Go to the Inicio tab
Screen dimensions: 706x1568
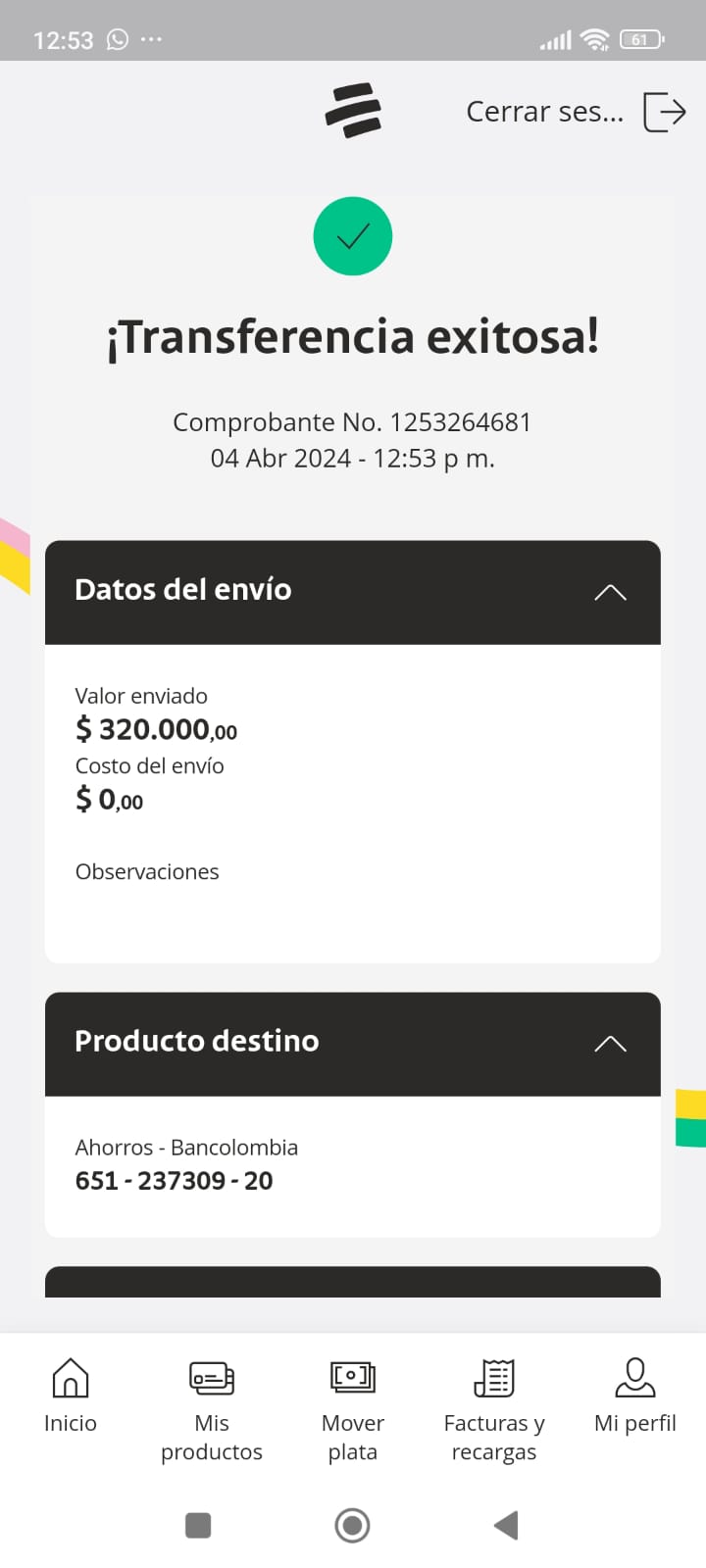71,1396
